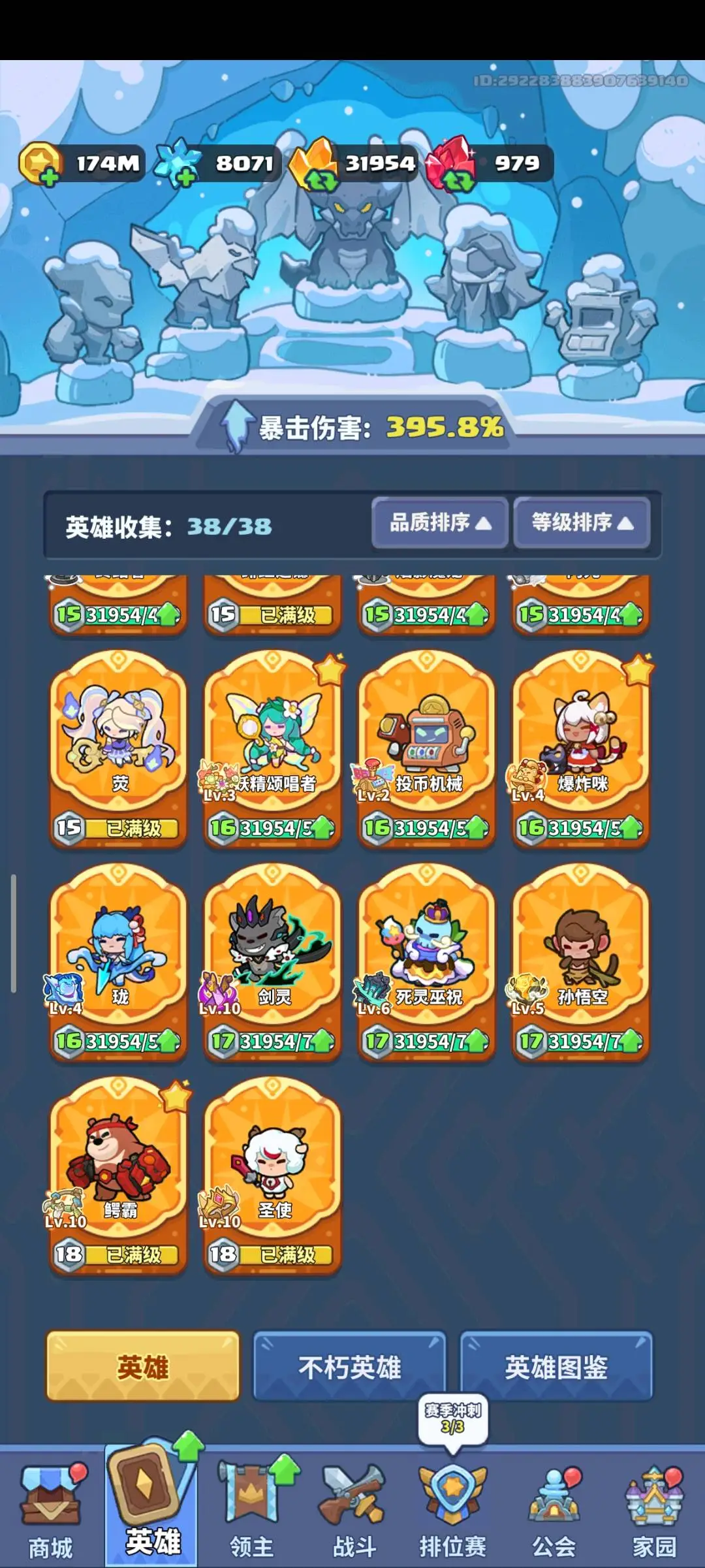Switch to 不朽英雄 tab
This screenshot has height=1568, width=705.
[349, 1366]
